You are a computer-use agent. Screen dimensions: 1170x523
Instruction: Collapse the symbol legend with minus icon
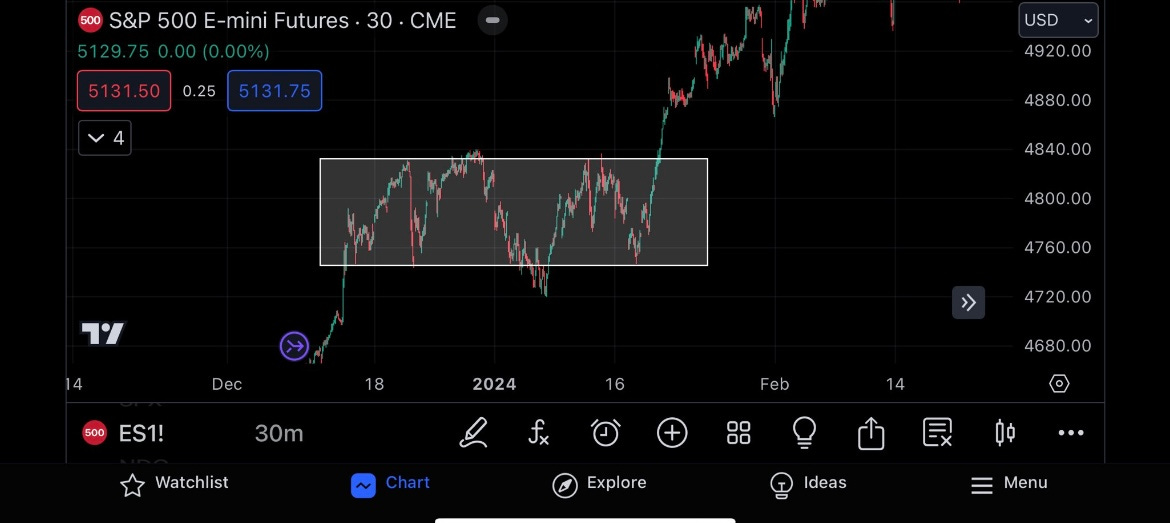tap(492, 20)
